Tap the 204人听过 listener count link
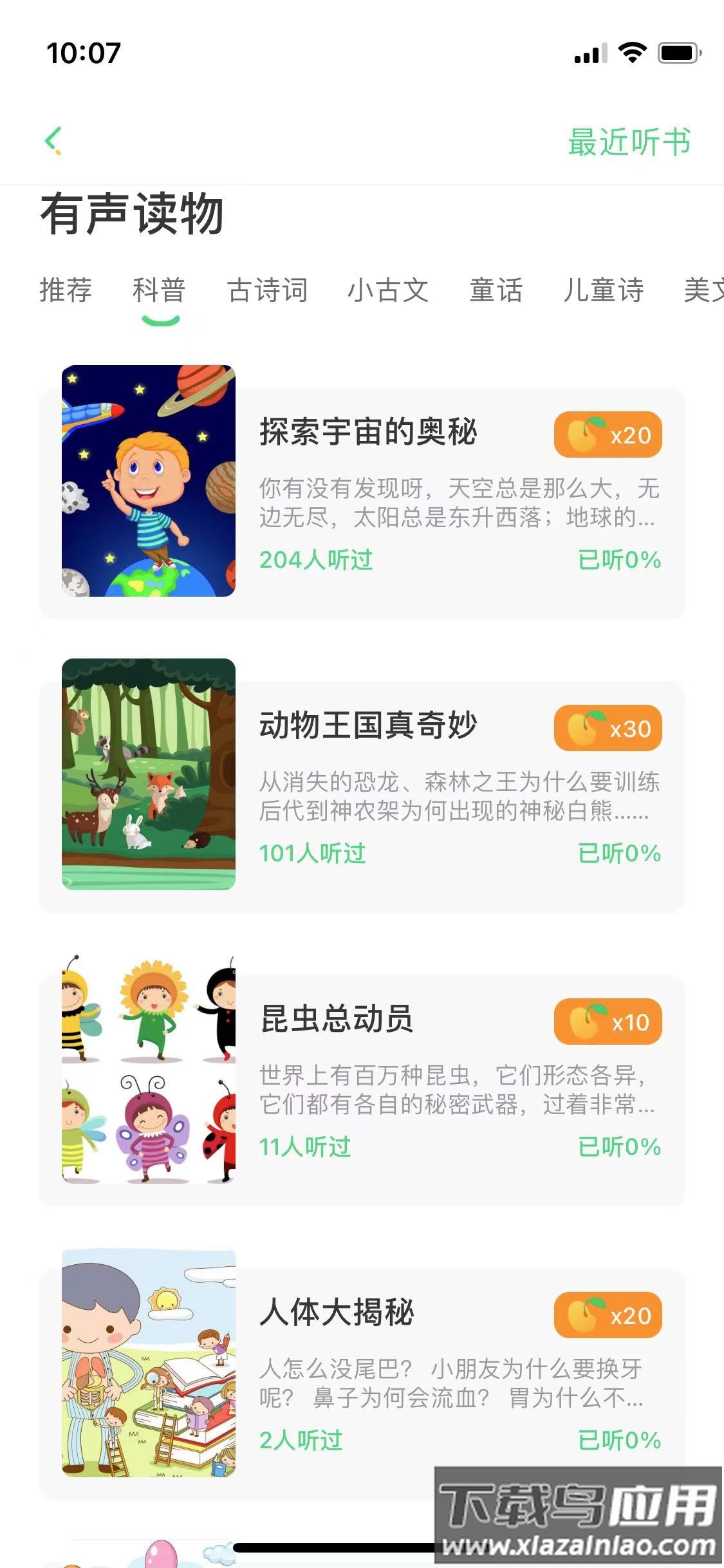Screen dimensions: 724x1568 (315, 560)
